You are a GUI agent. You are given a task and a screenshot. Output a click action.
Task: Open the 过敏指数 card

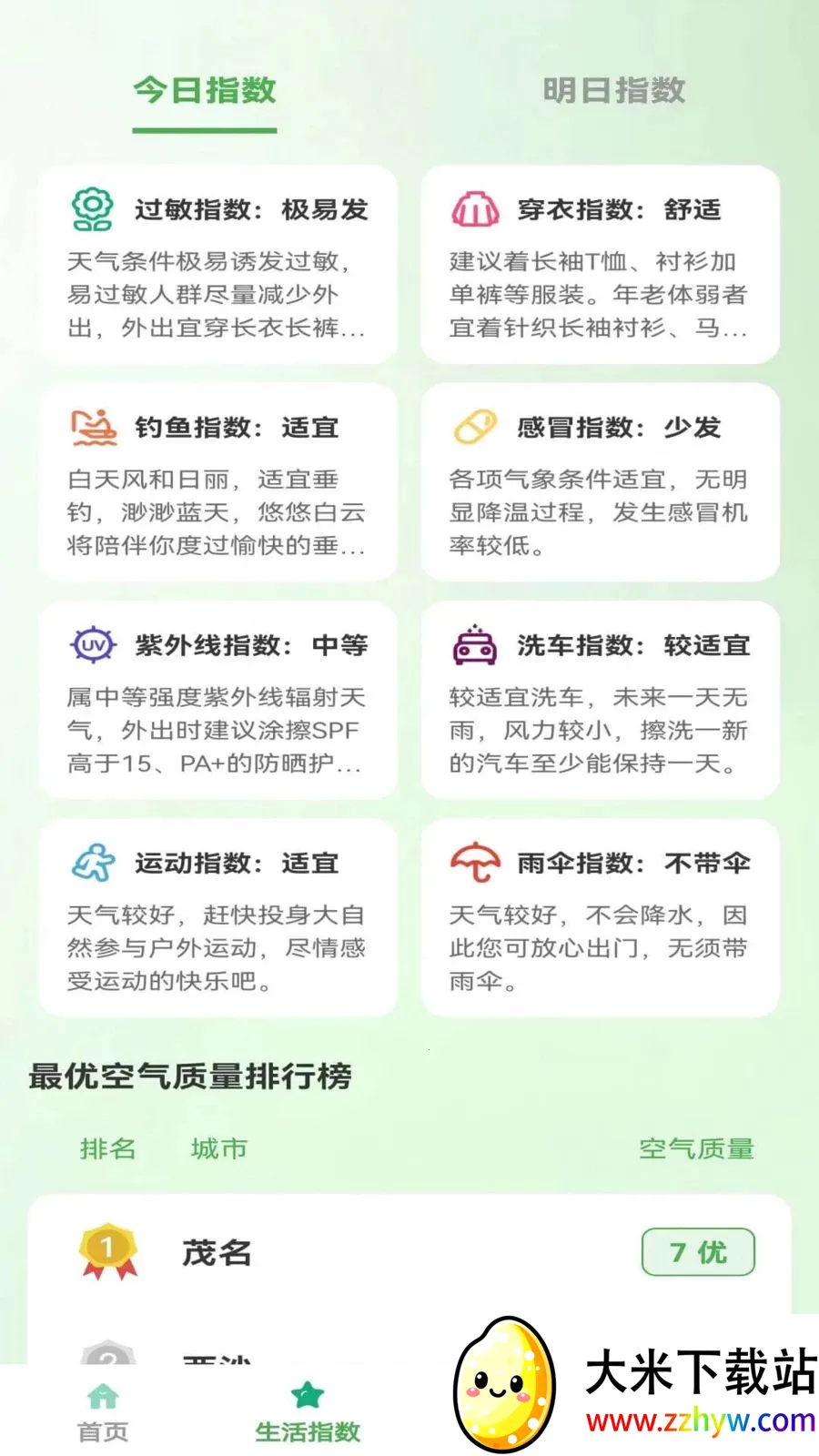218,265
